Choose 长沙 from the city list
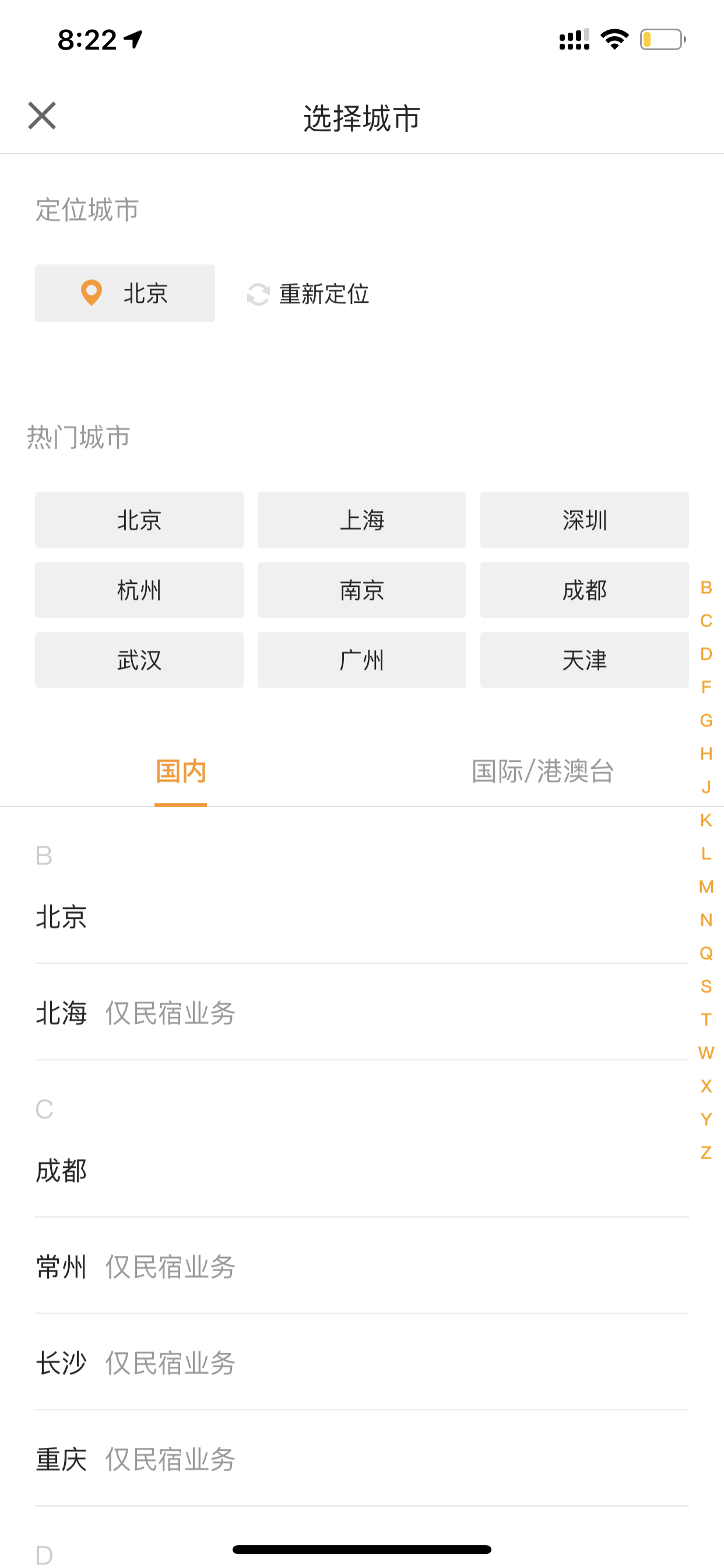Image resolution: width=724 pixels, height=1568 pixels. [361, 1363]
